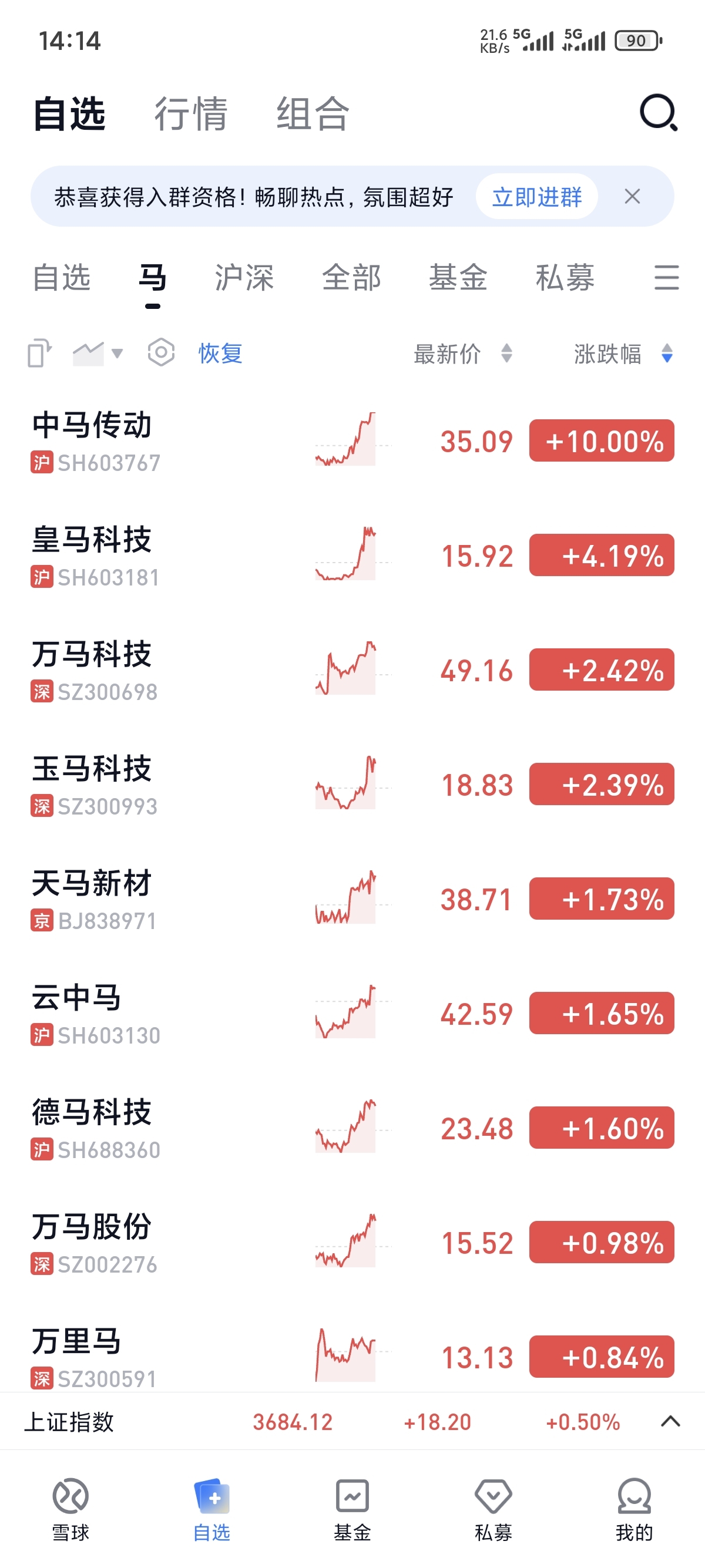
Task: Open stock 万马科技 SZ300698
Action: 352,669
